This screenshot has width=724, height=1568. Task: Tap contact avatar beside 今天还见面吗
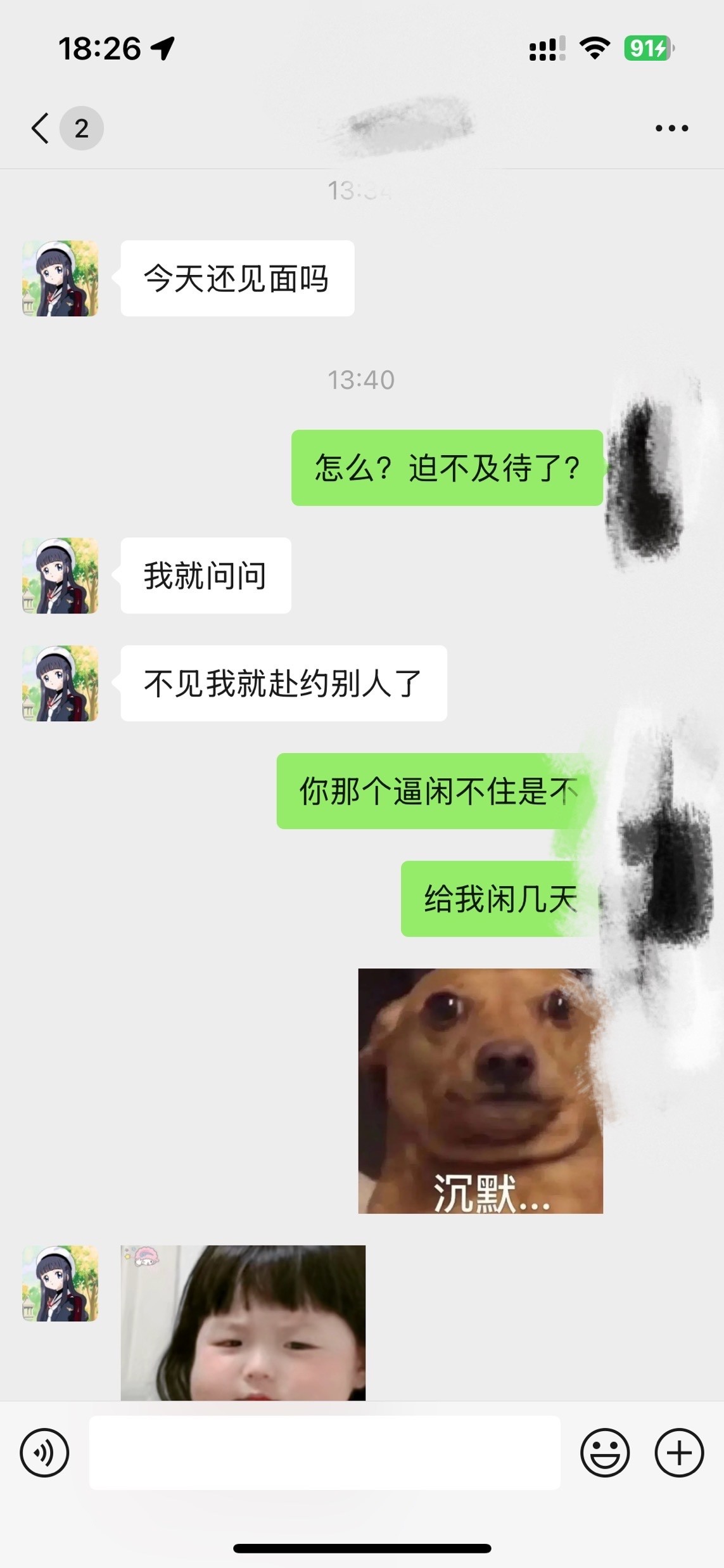pos(61,278)
